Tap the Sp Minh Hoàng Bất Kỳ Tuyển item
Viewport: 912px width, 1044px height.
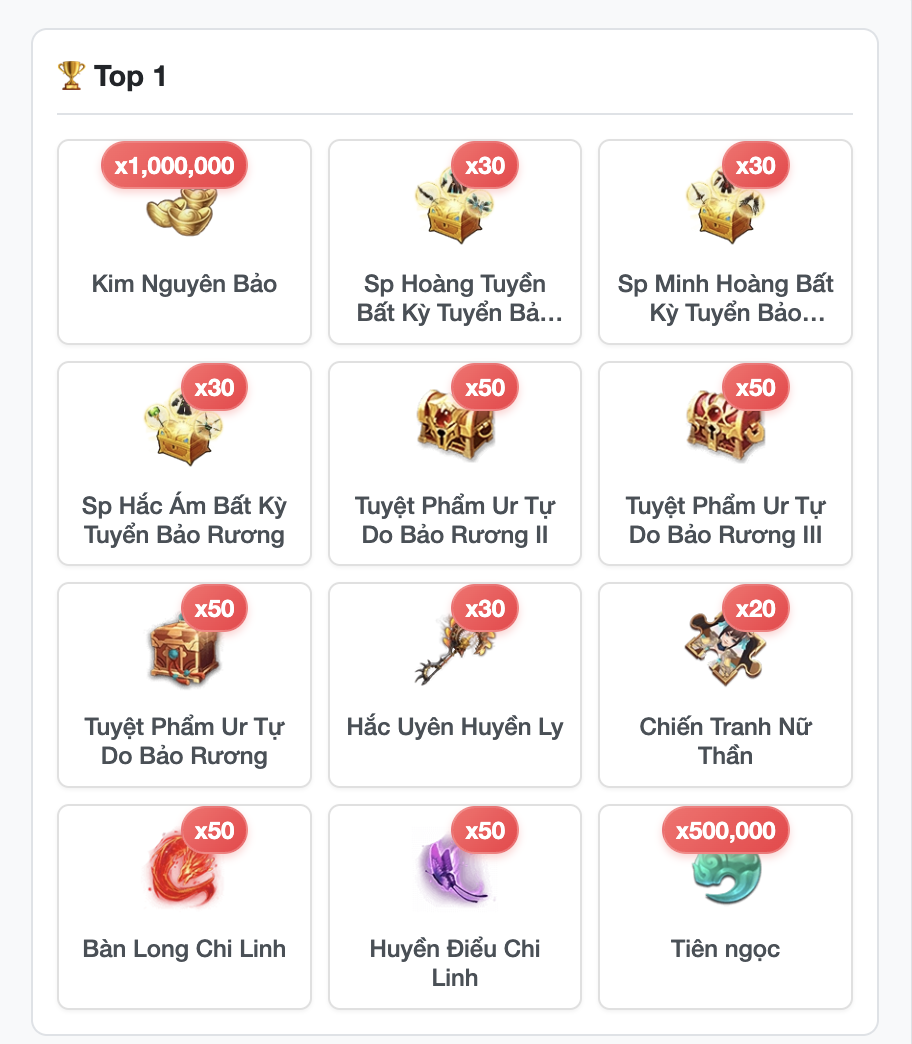click(725, 242)
